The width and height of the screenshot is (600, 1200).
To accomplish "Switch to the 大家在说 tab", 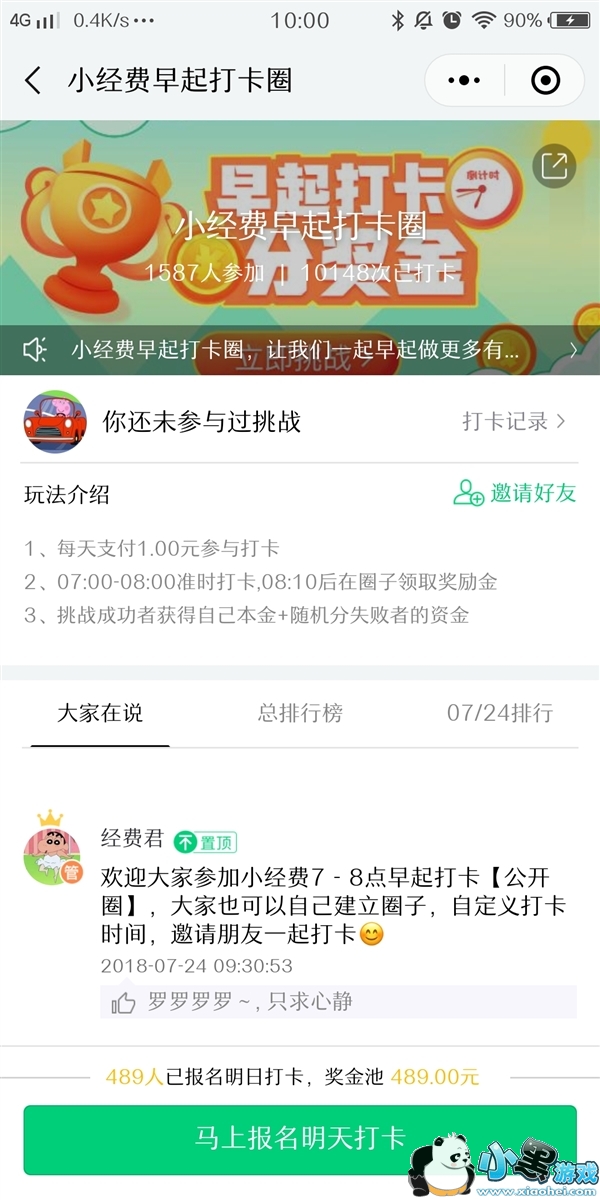I will coord(100,713).
